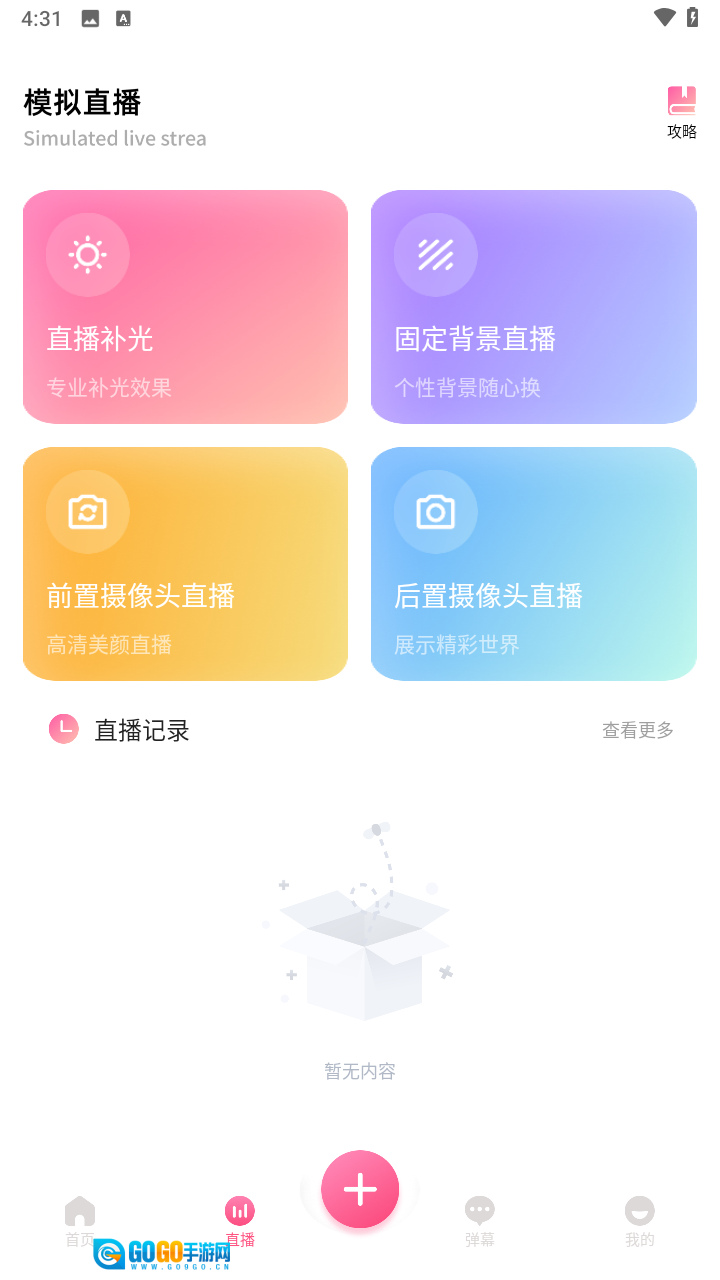The height and width of the screenshot is (1280, 720).
Task: Start 前置摄像头直播
Action: pos(185,564)
